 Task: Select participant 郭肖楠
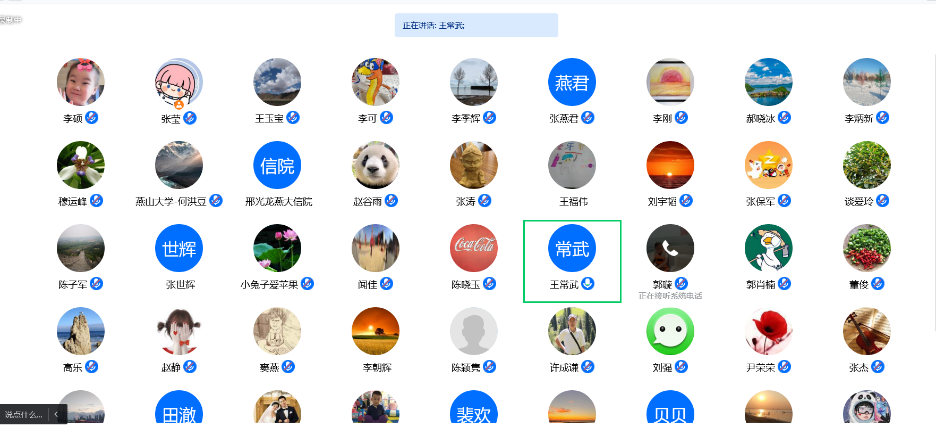tap(769, 249)
